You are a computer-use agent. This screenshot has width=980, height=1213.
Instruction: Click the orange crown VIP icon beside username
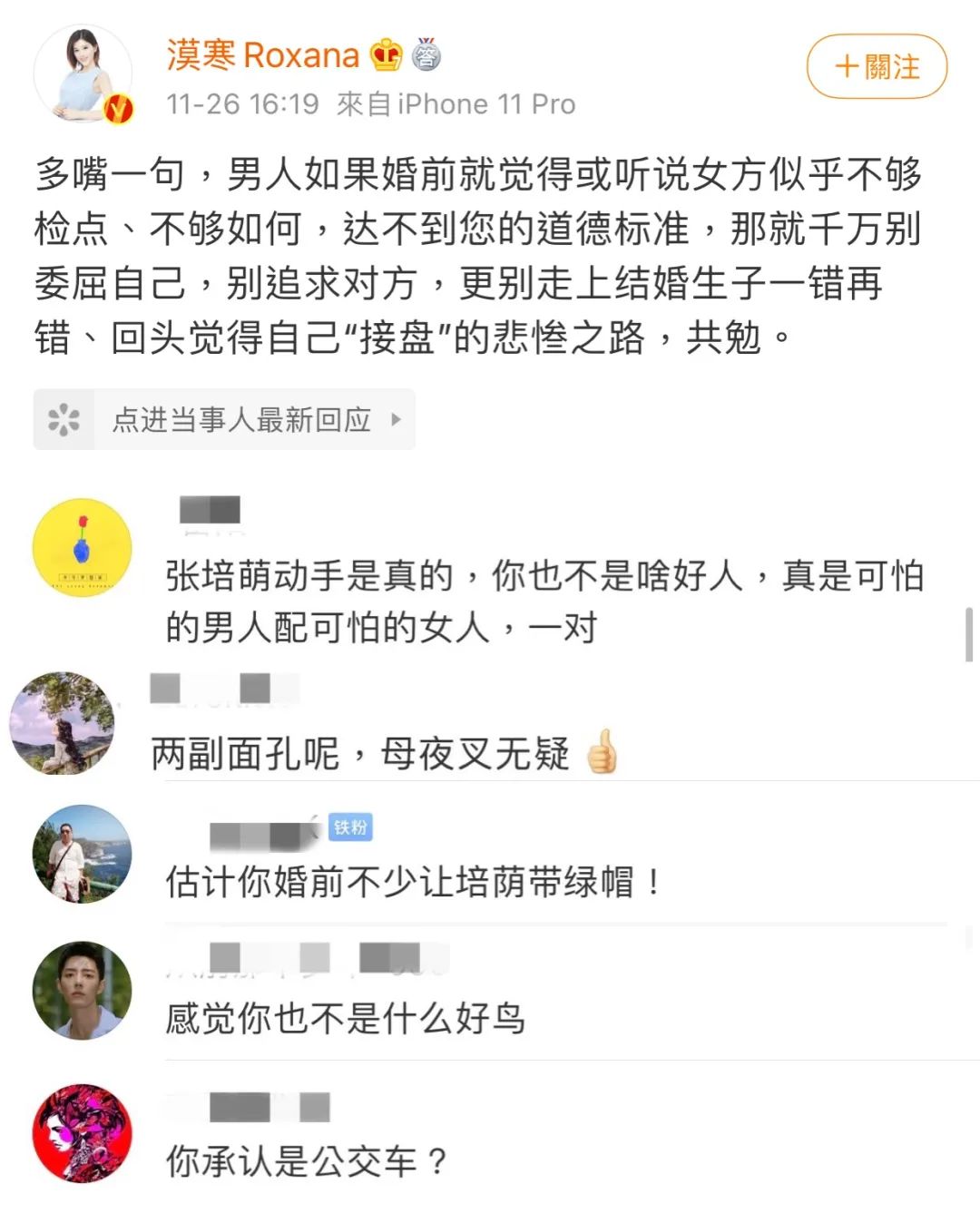click(387, 55)
